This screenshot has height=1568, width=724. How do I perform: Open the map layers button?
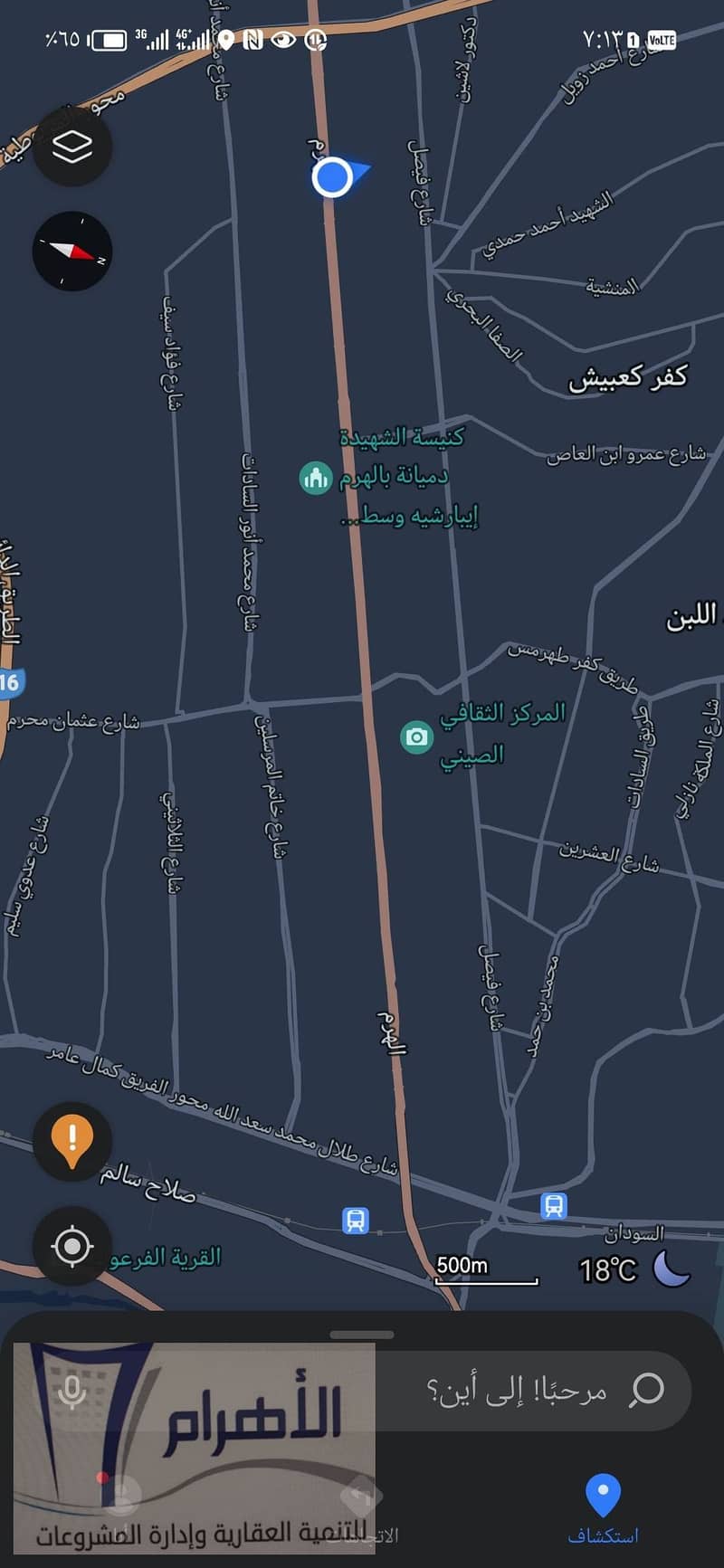72,147
